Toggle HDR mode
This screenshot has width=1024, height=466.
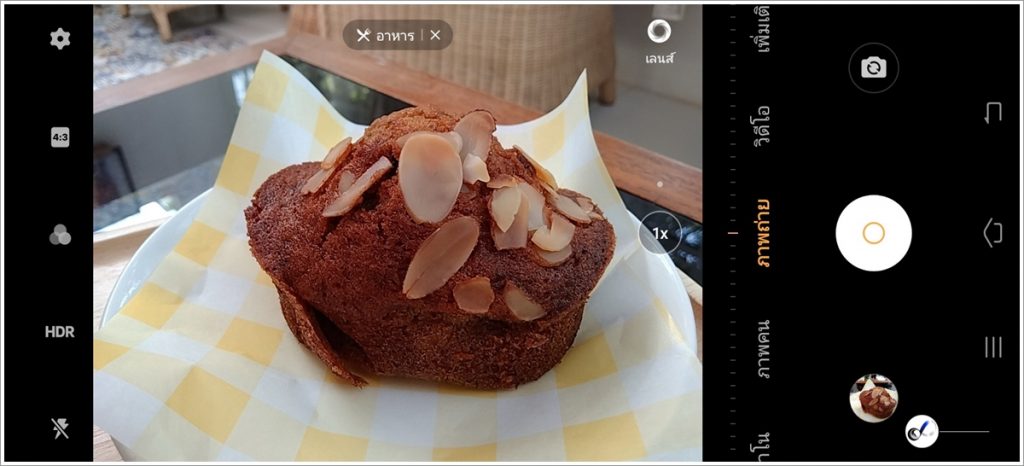click(x=60, y=332)
